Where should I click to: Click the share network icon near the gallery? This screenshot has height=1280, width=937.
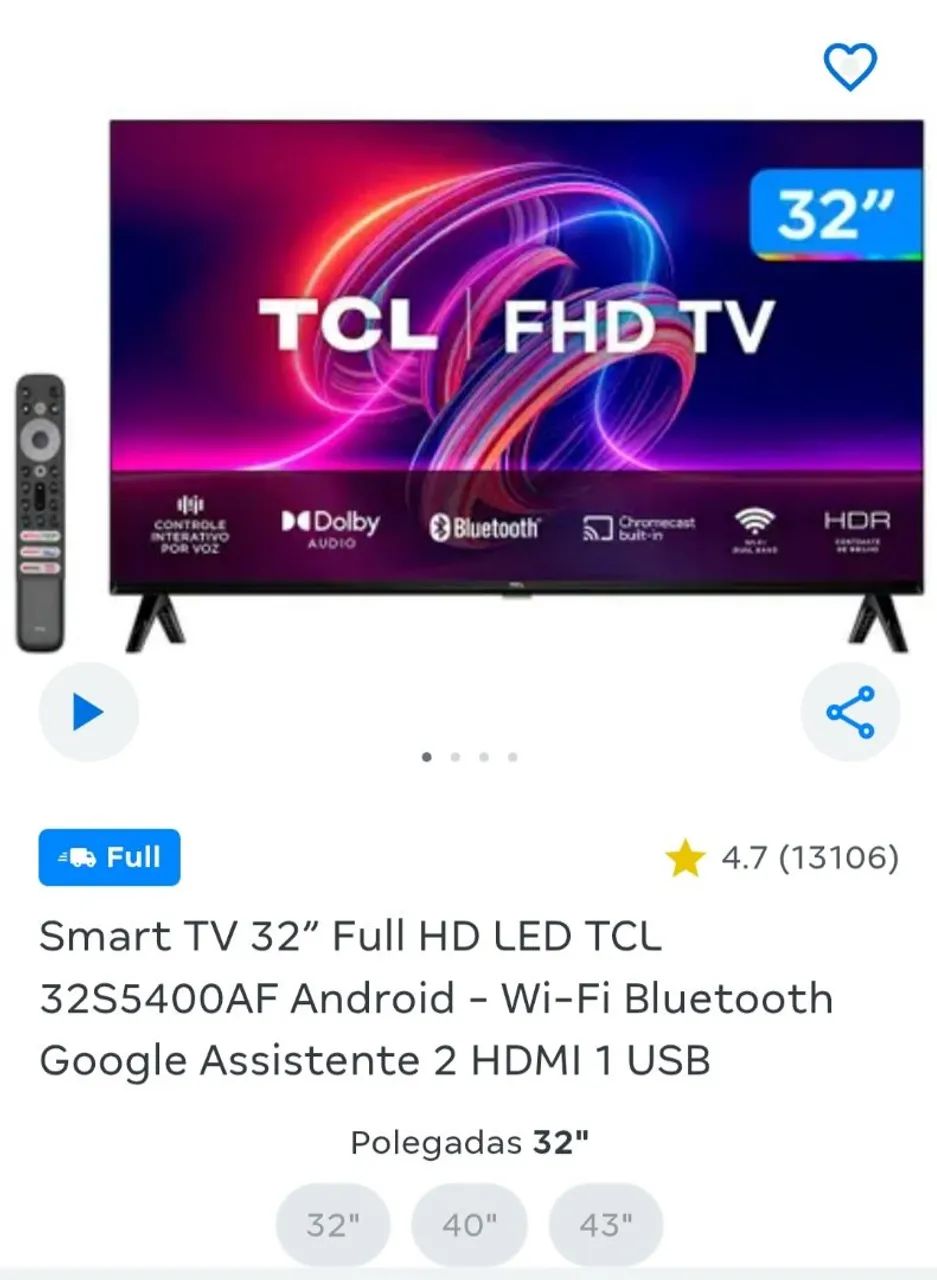point(849,712)
